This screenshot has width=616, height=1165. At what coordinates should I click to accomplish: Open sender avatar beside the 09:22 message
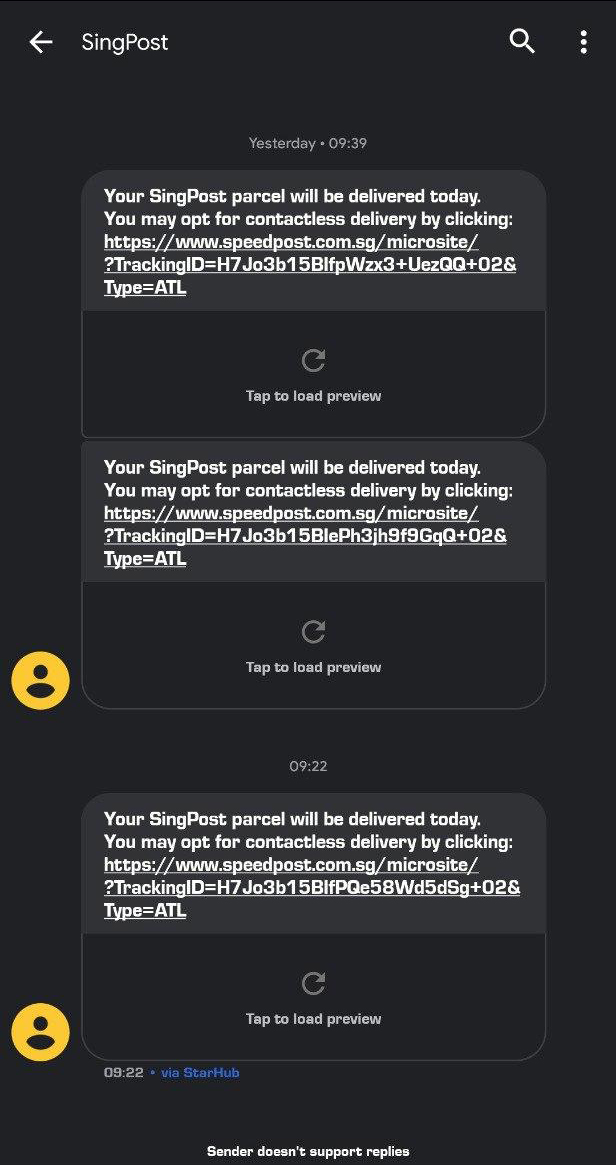click(40, 1031)
